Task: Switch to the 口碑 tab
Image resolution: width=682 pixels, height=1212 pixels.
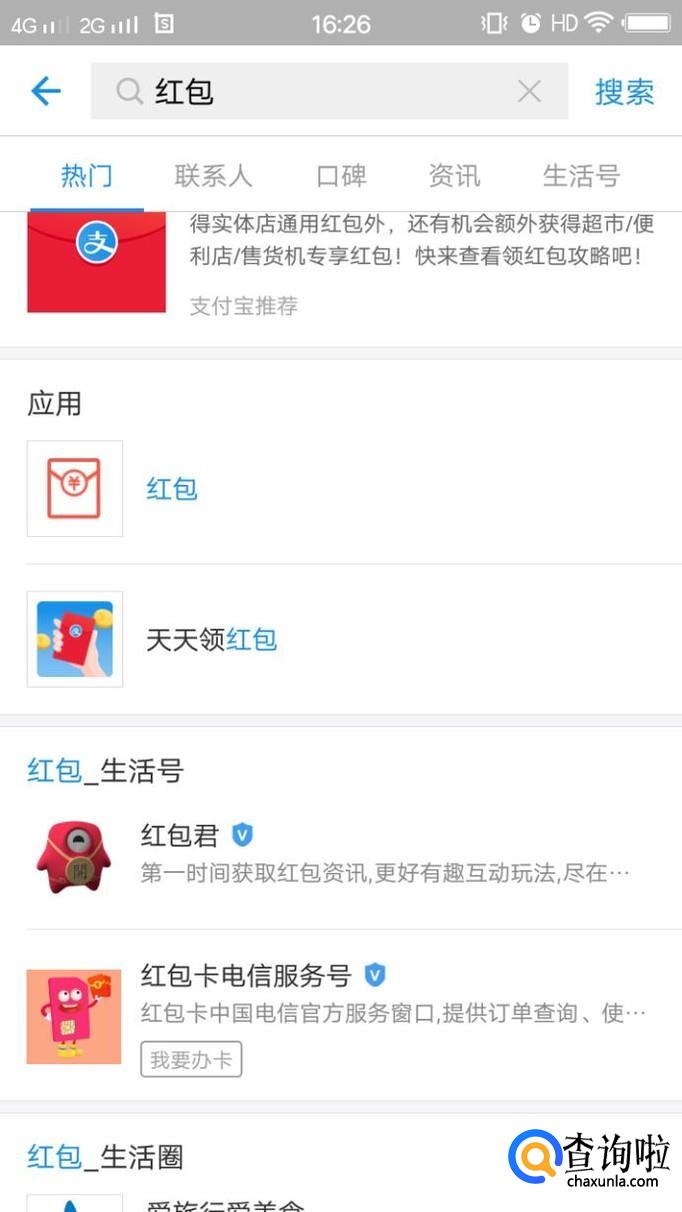Action: (x=341, y=176)
